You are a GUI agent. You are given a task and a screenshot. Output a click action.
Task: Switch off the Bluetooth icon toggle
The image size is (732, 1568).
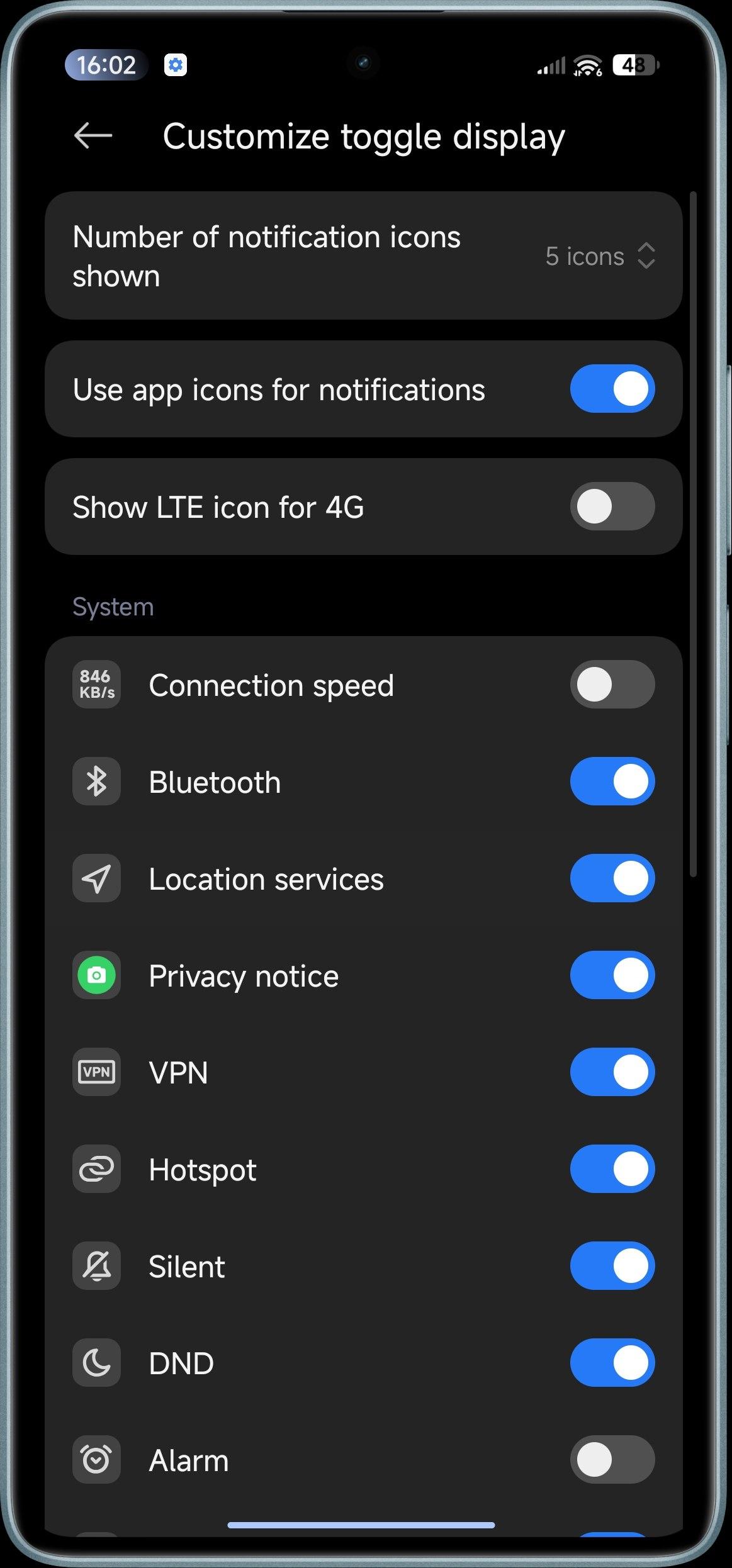point(612,781)
